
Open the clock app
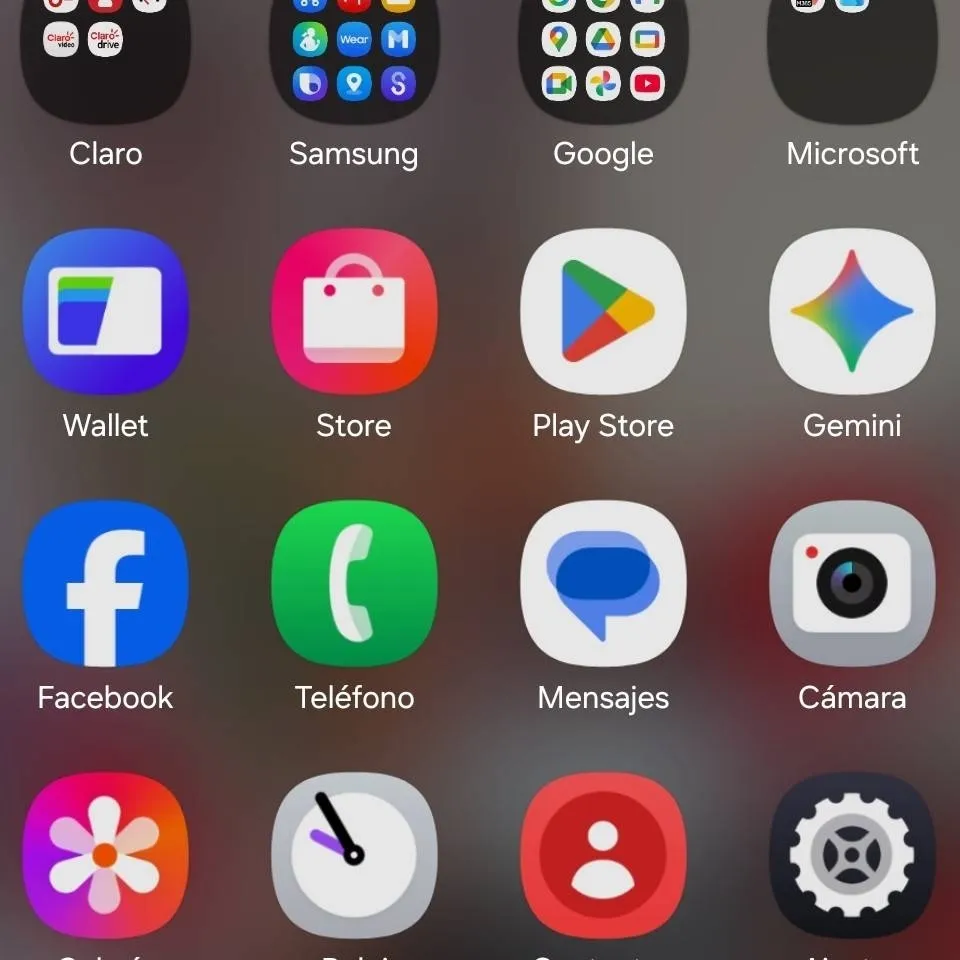tap(354, 855)
